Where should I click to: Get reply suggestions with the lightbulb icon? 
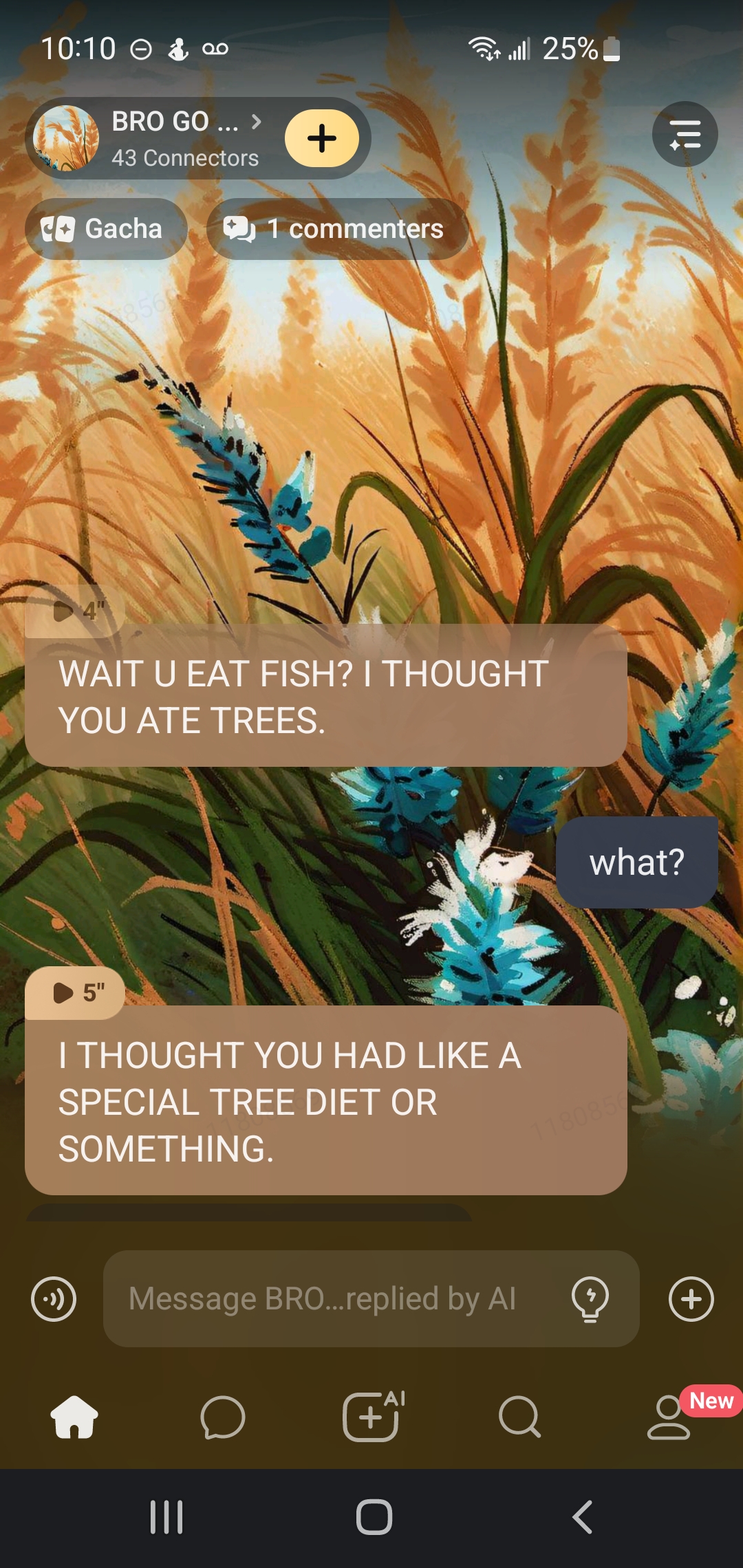coord(590,1299)
